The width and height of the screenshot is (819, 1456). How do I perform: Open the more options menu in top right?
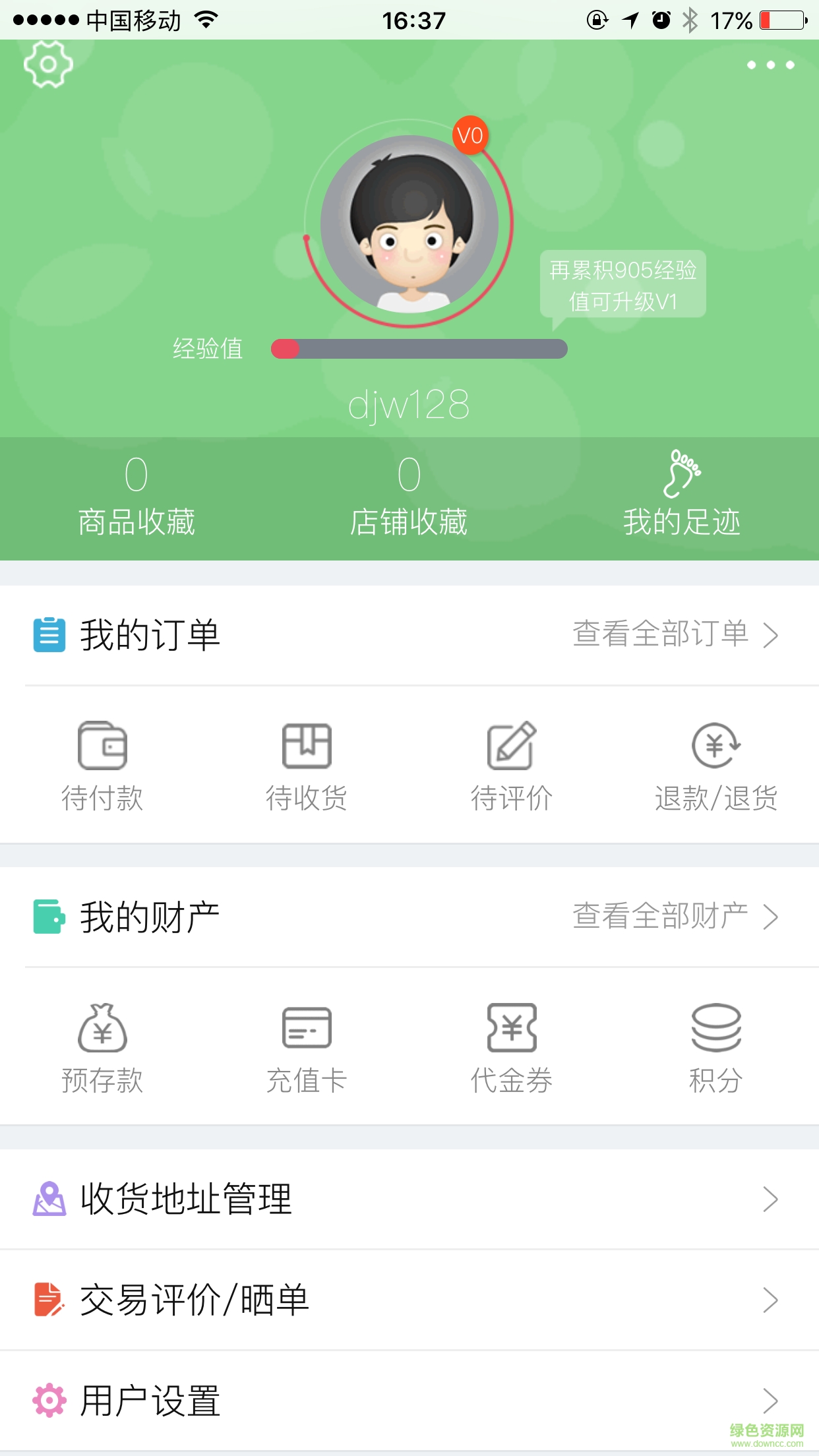click(769, 66)
